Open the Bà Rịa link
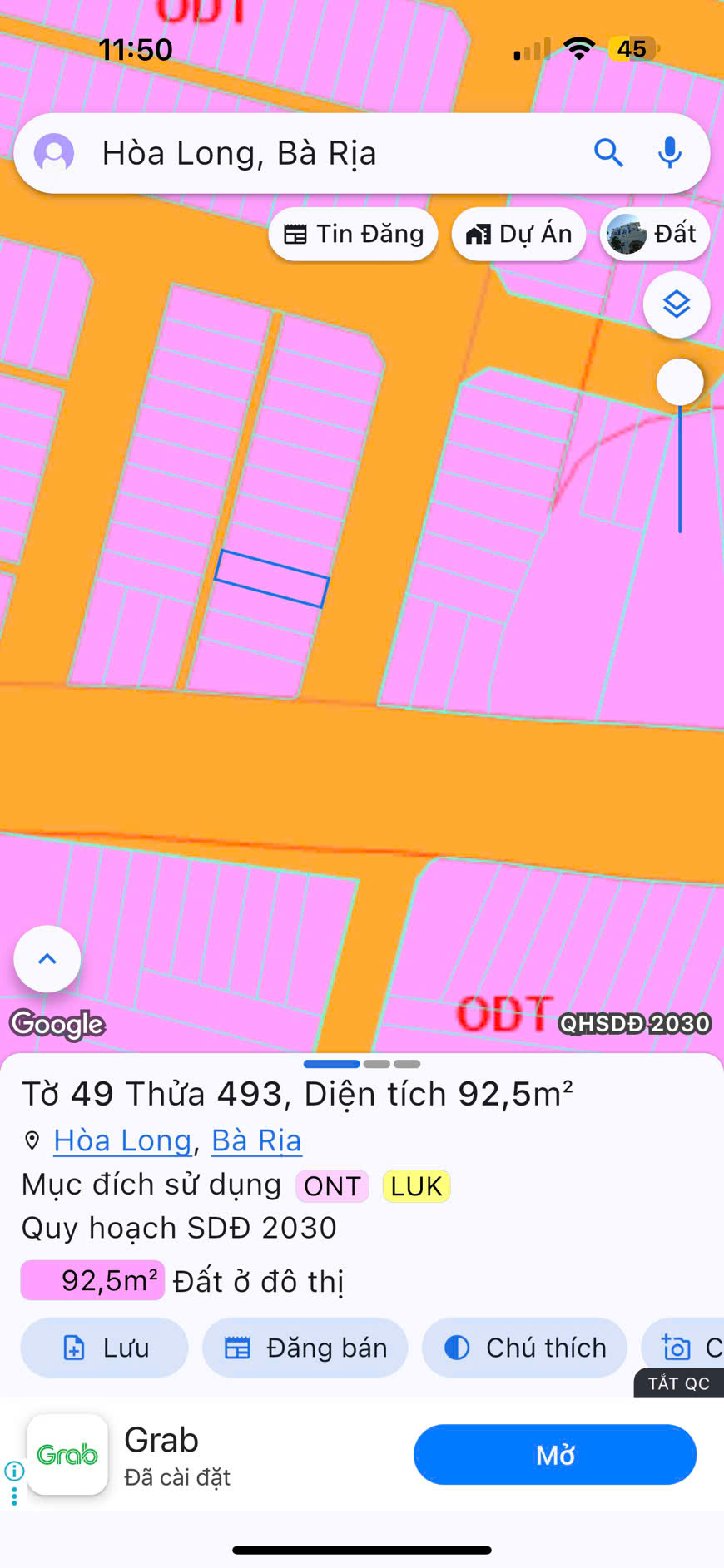Viewport: 724px width, 1568px height. point(256,1140)
